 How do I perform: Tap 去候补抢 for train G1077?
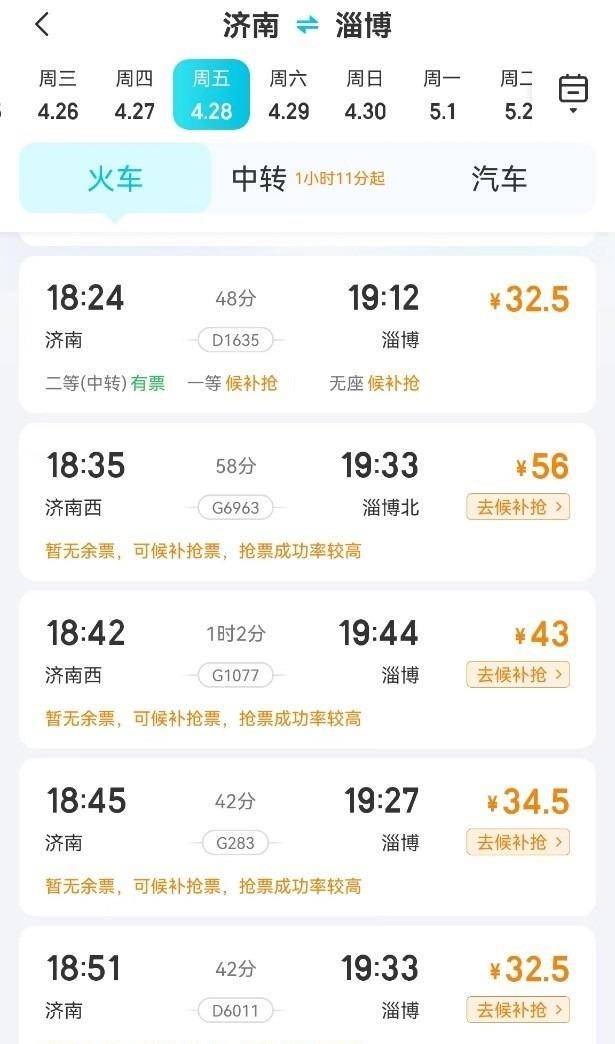517,675
